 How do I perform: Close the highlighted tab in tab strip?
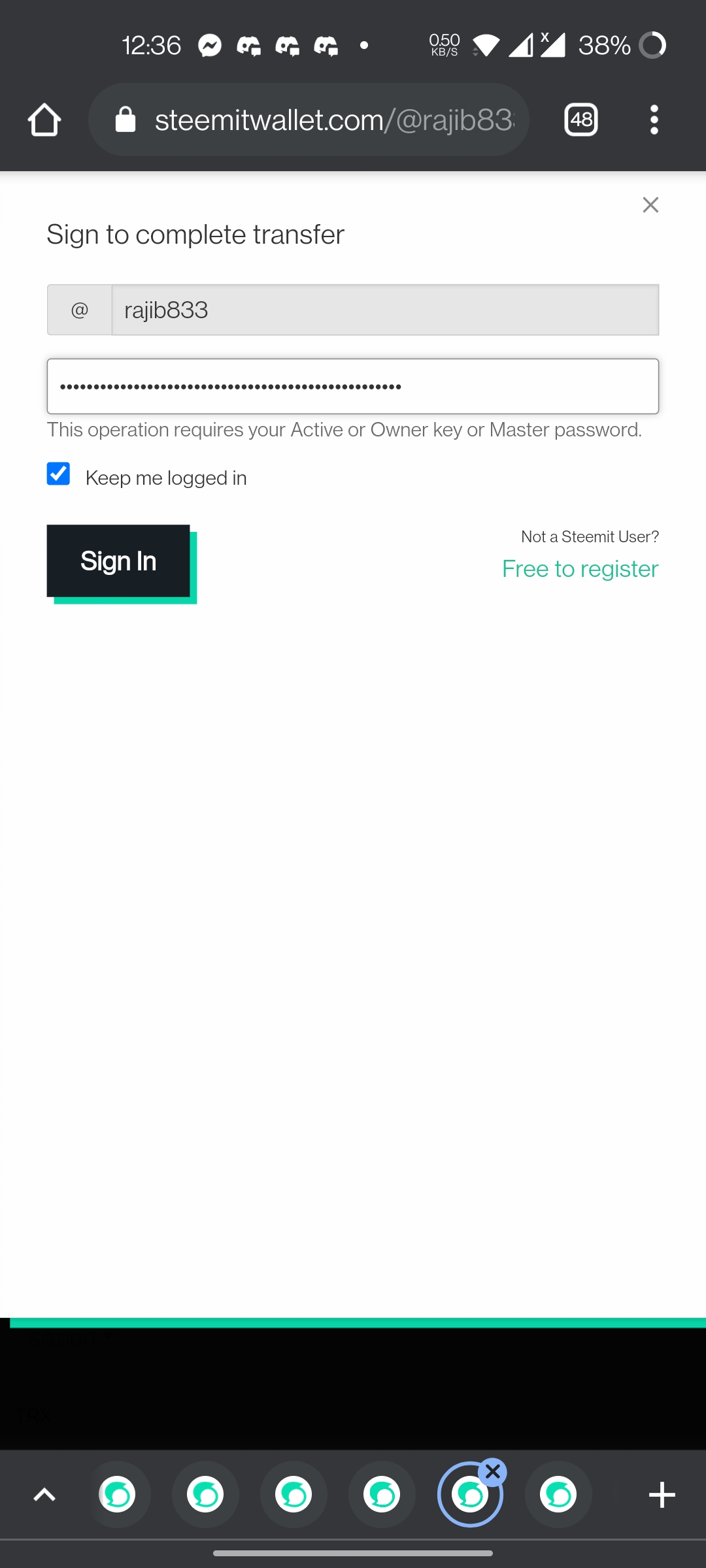pyautogui.click(x=493, y=1472)
